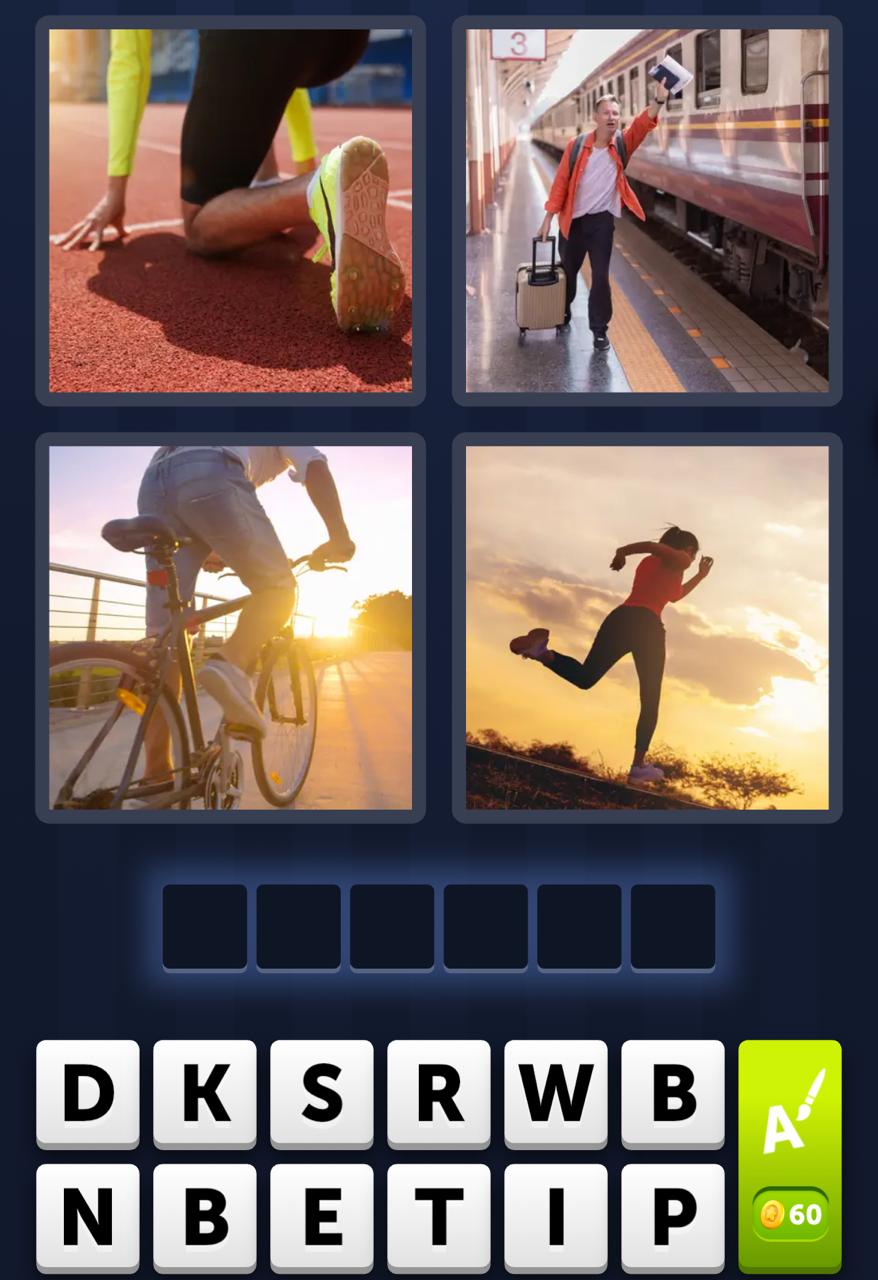Tap the letter N tile
Image resolution: width=878 pixels, height=1280 pixels.
click(87, 1220)
